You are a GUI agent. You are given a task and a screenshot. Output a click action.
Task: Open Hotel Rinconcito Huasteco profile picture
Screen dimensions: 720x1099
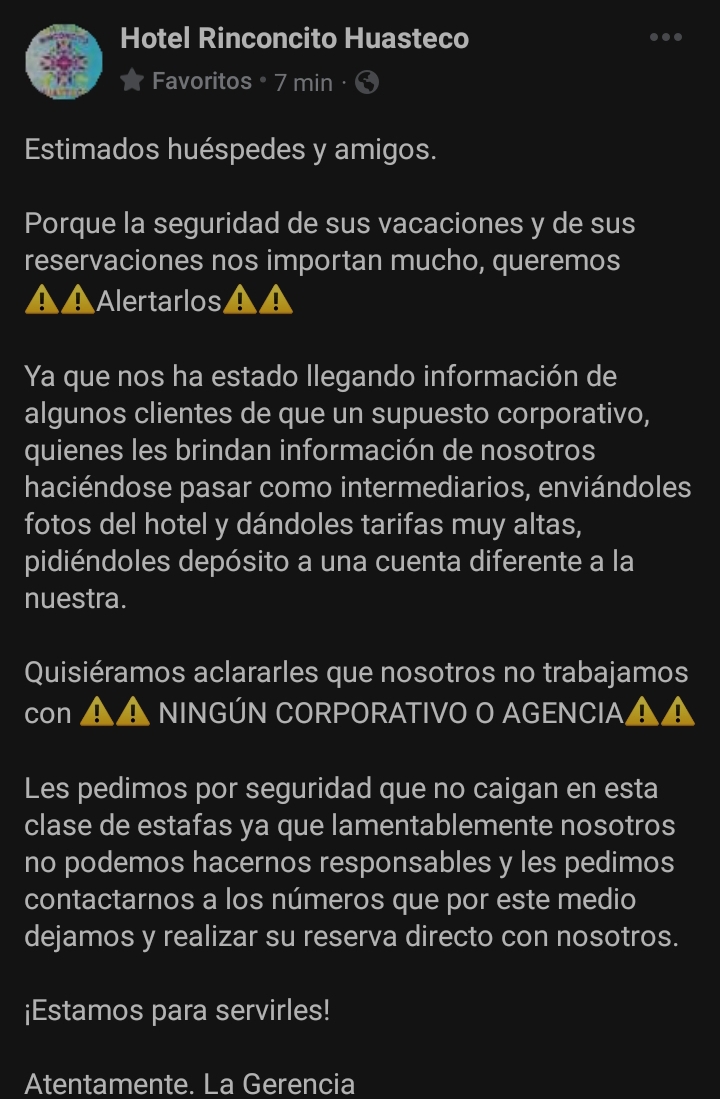coord(63,61)
